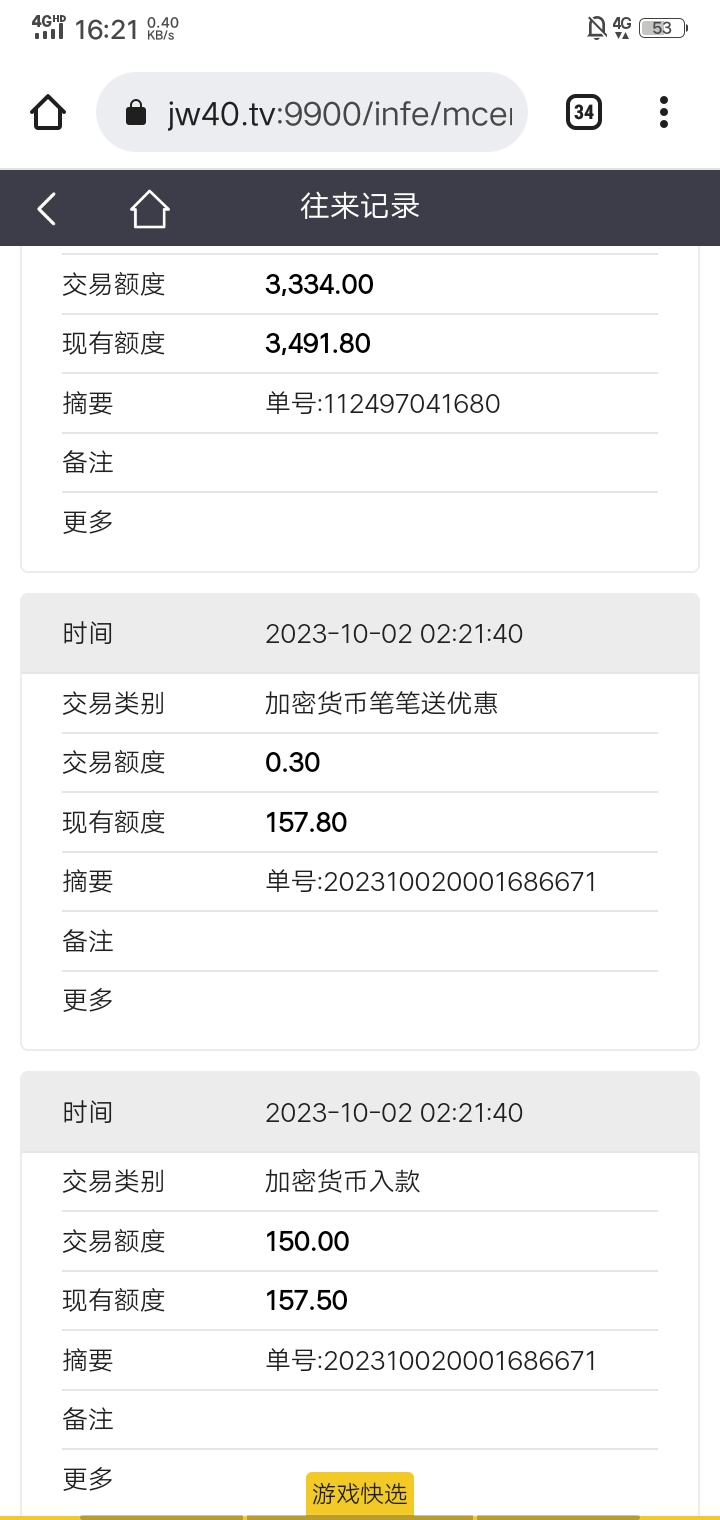Screen dimensions: 720x1520
Task: Tap the browser home button
Action: click(x=48, y=112)
